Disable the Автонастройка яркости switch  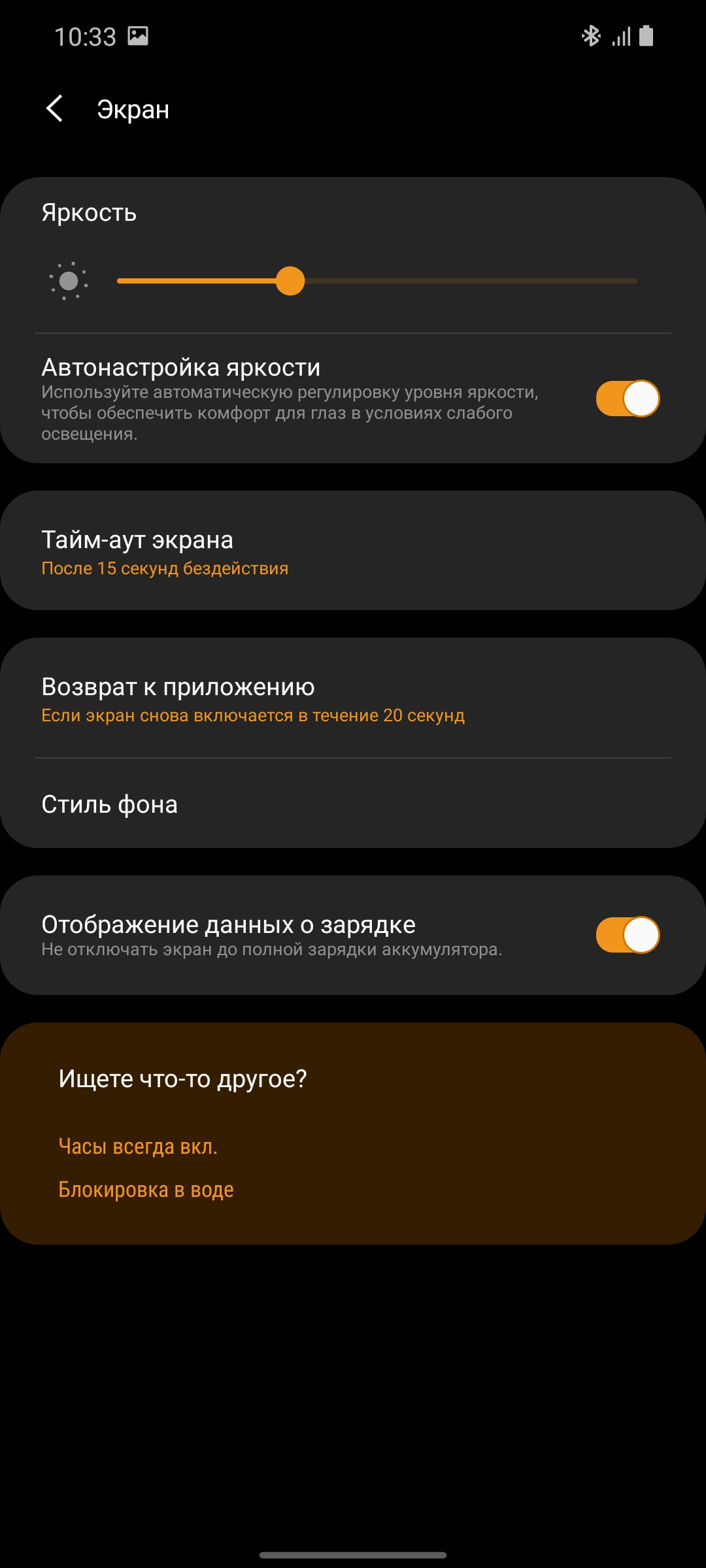click(628, 399)
